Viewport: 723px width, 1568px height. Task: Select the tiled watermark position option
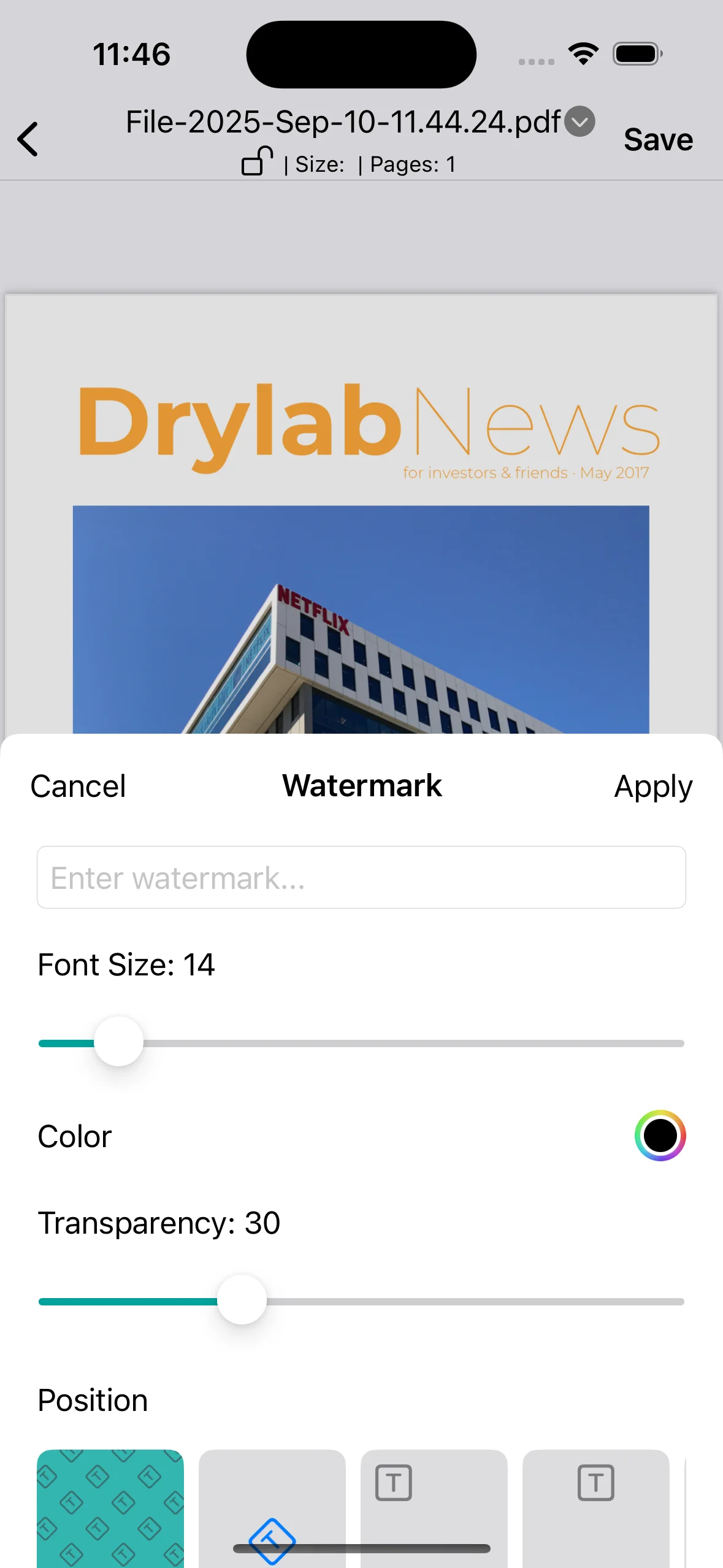pos(110,1509)
